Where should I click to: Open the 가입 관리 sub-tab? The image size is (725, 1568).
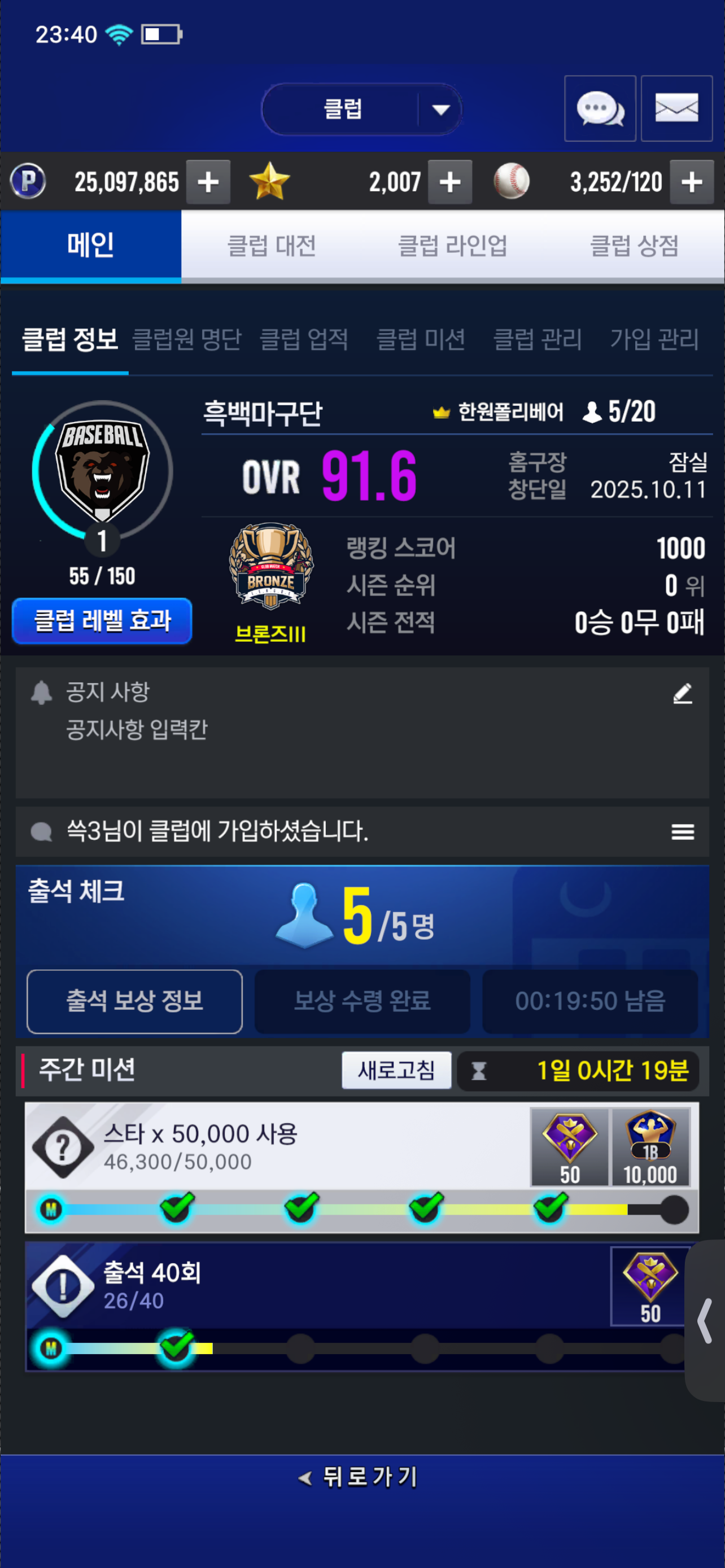coord(654,340)
